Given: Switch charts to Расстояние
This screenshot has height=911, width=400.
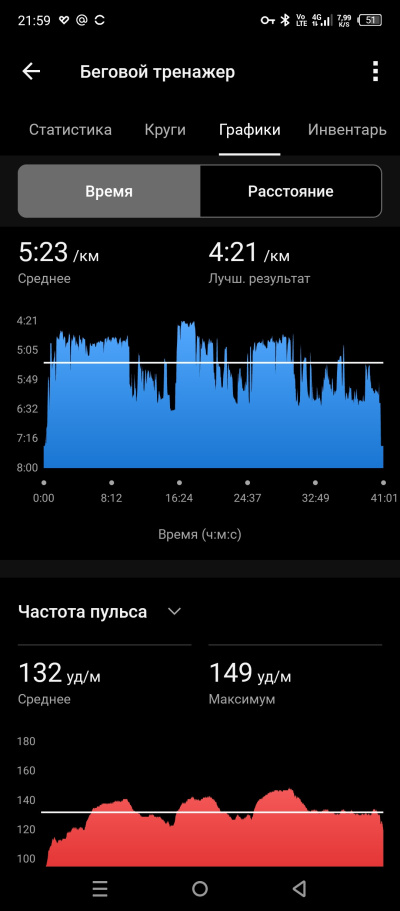Looking at the screenshot, I should (291, 191).
